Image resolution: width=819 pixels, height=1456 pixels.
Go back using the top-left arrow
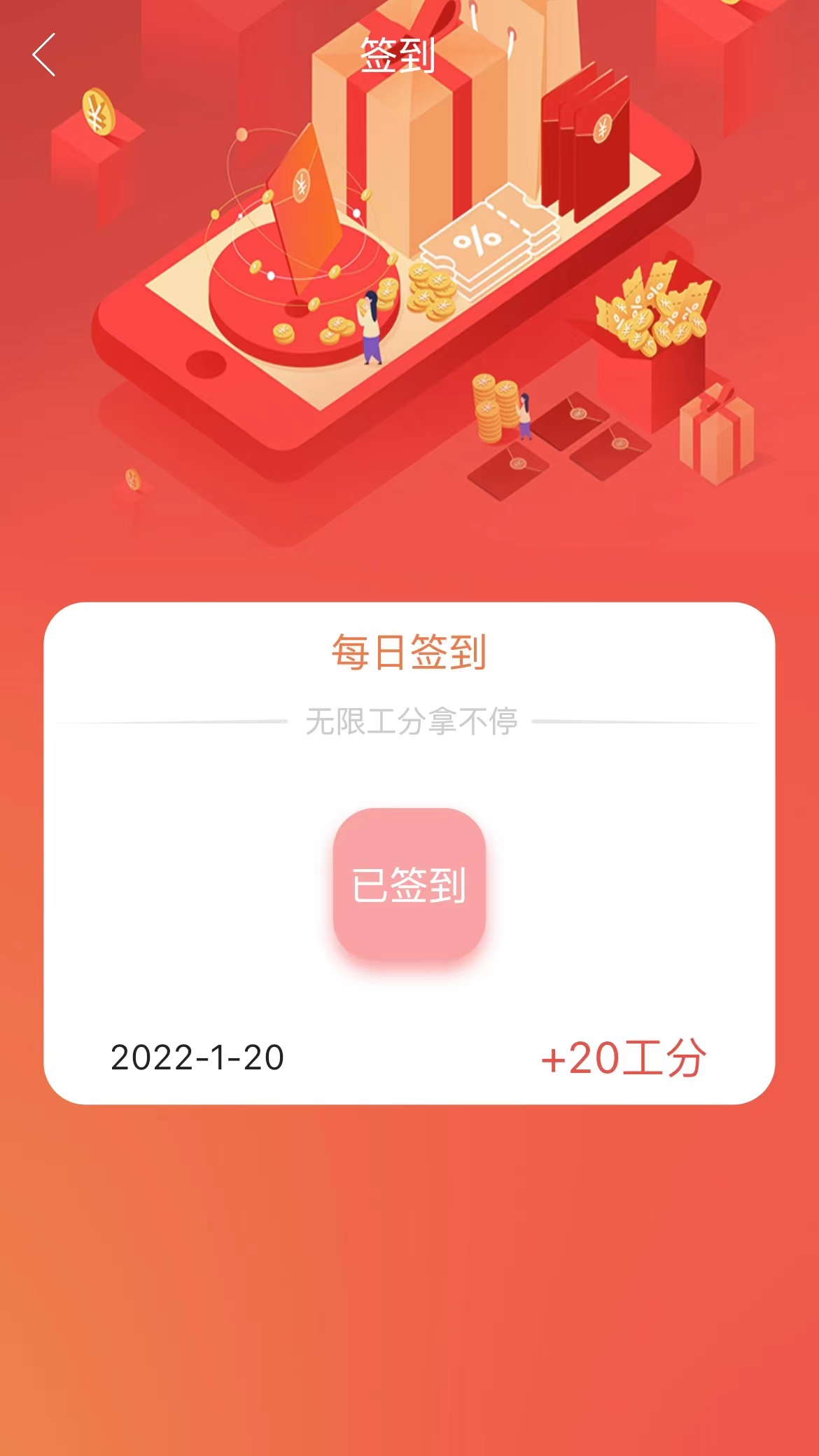(x=43, y=55)
